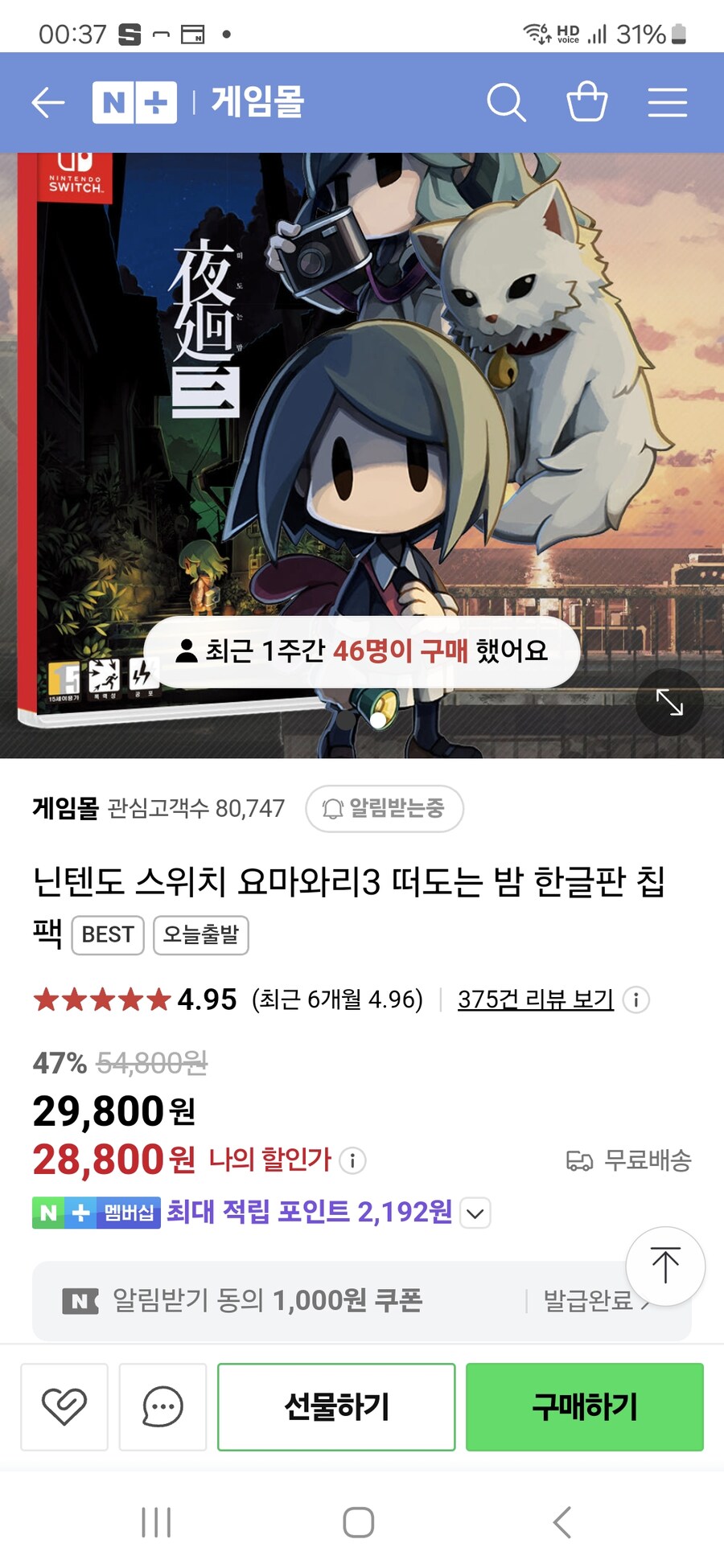Expand the 멤버십 적립 포인트 details chevron
The height and width of the screenshot is (1568, 724).
[475, 1213]
